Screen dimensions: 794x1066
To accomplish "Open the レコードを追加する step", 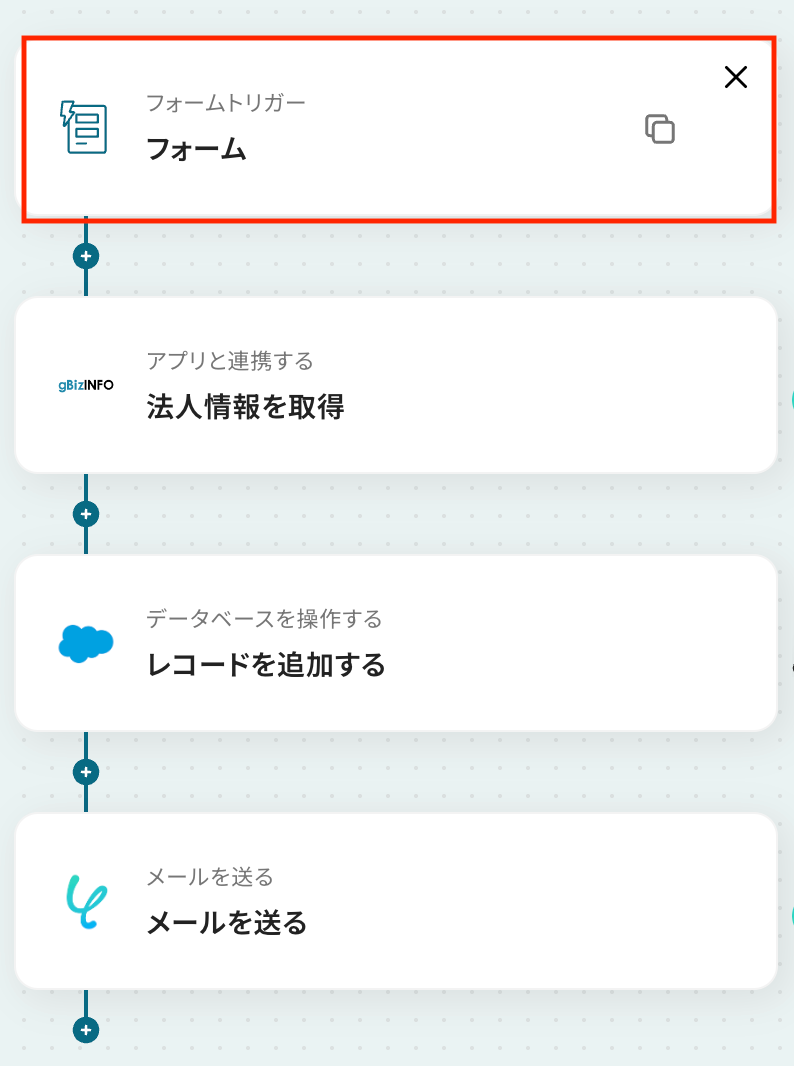I will click(x=396, y=643).
